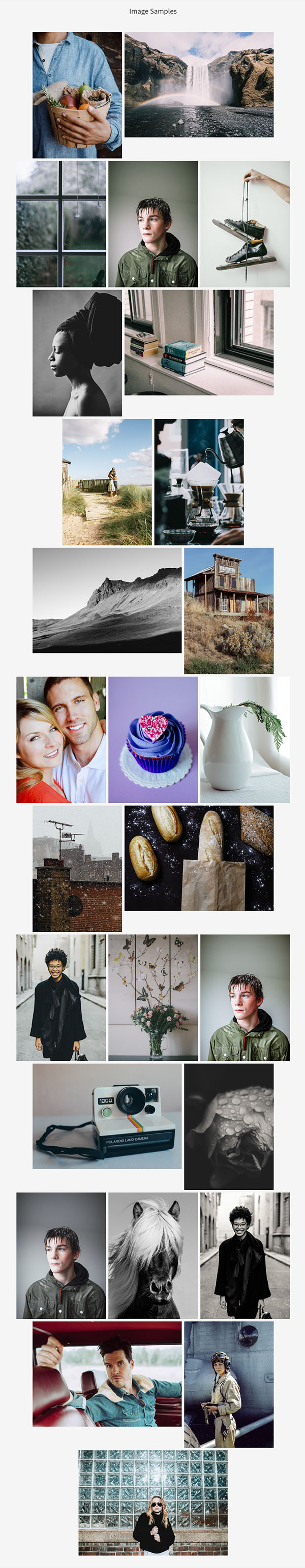Open the rooftop antenna in snow photo
This screenshot has height=1568, width=305.
77,869
